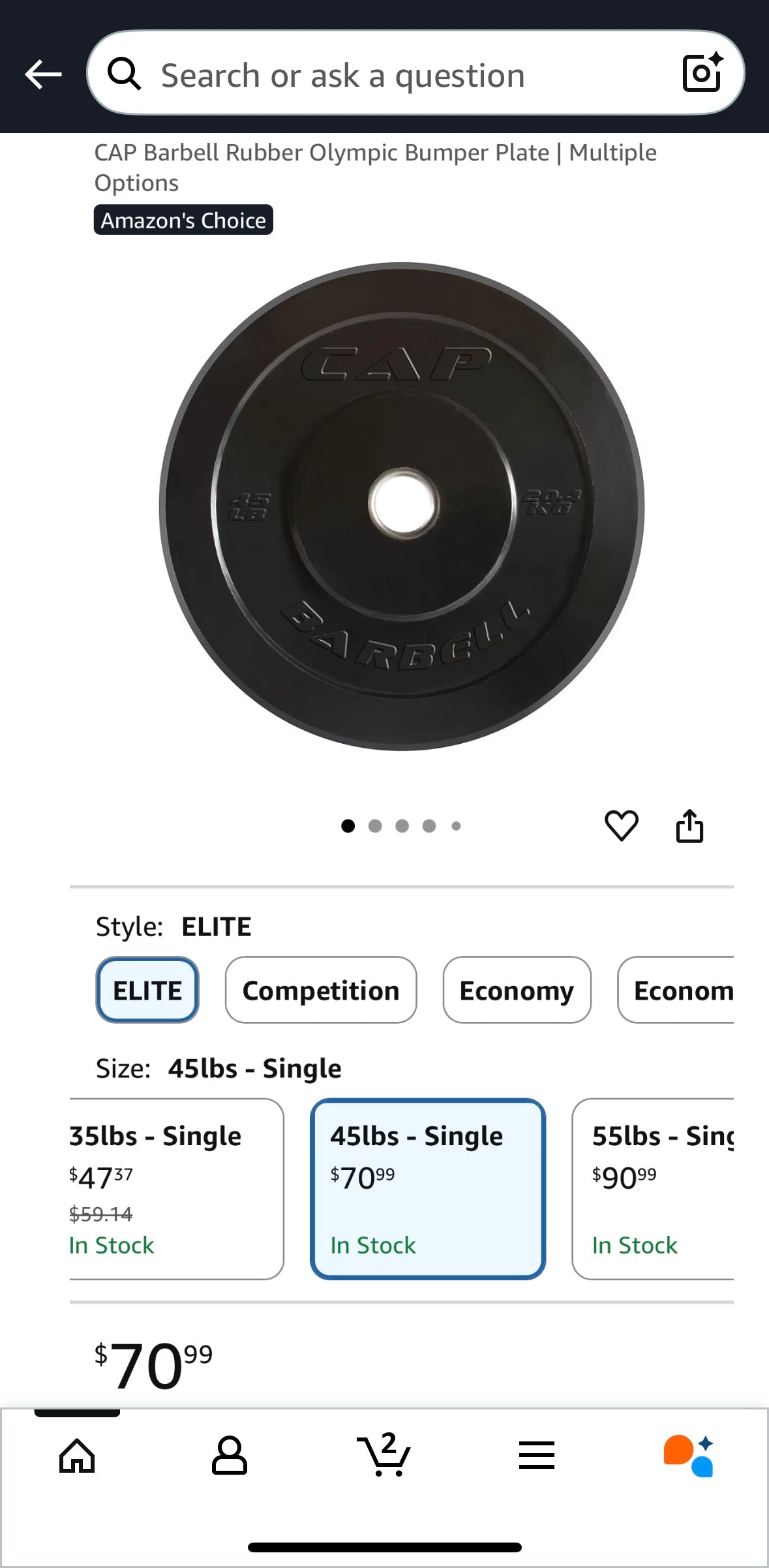Add the product to your wishlist heart

[622, 825]
